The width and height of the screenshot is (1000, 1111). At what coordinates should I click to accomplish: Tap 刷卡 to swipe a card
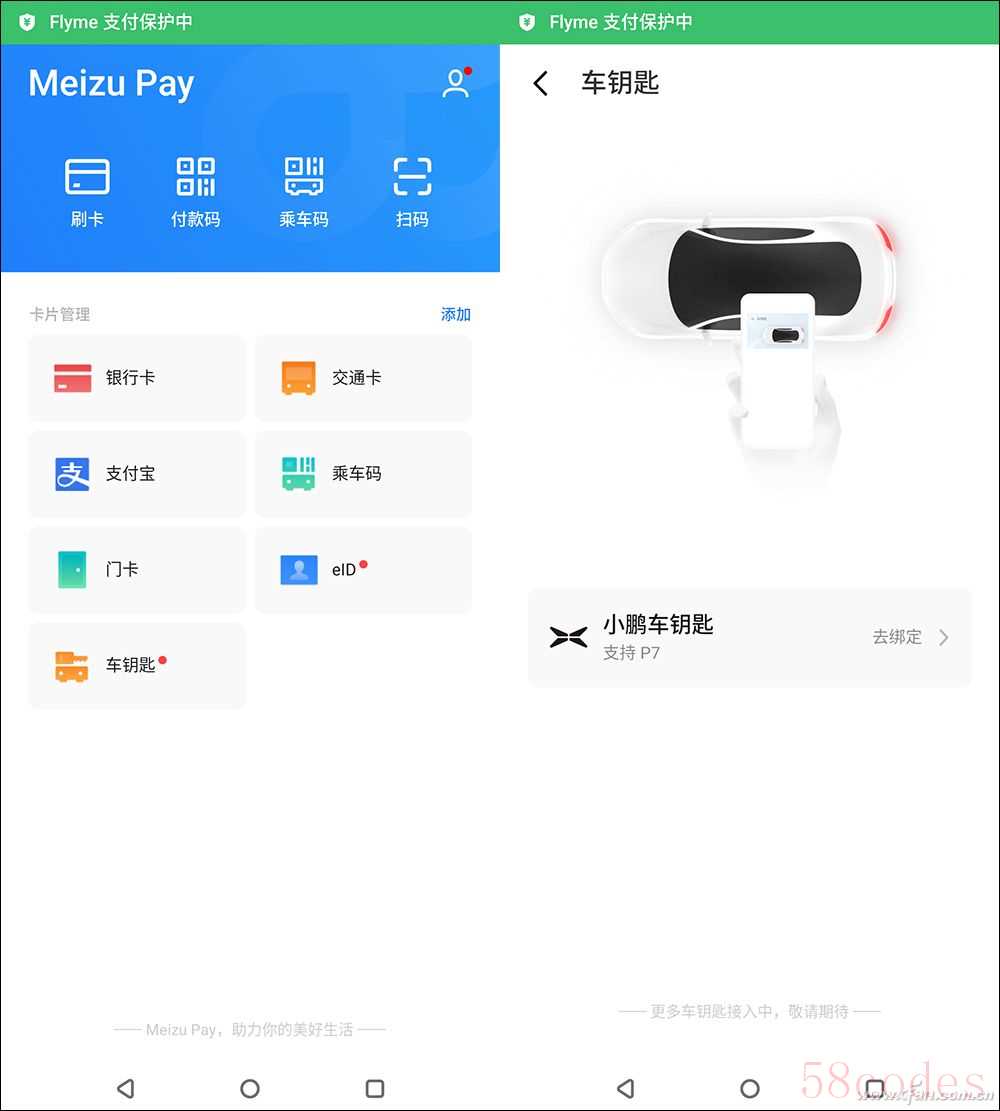[87, 191]
